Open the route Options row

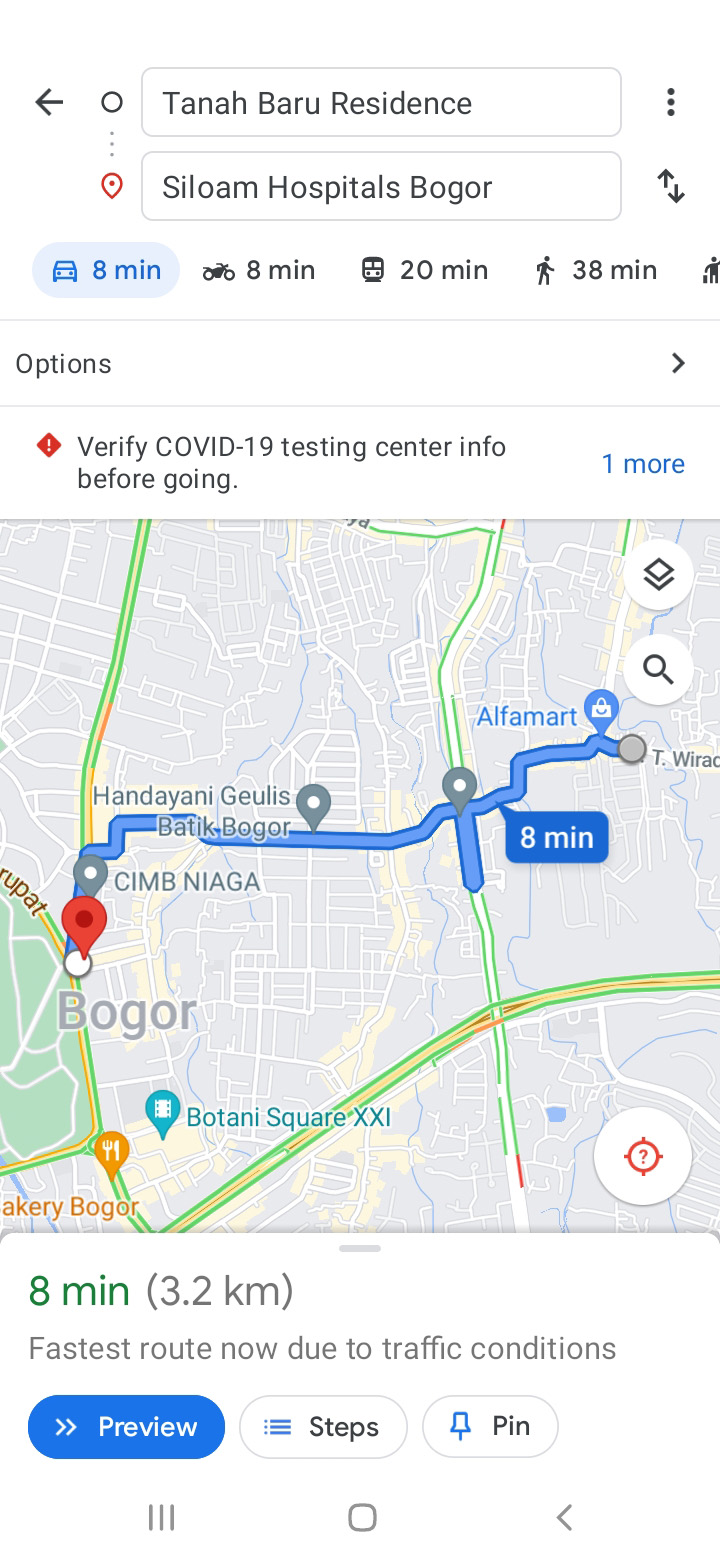pos(360,363)
